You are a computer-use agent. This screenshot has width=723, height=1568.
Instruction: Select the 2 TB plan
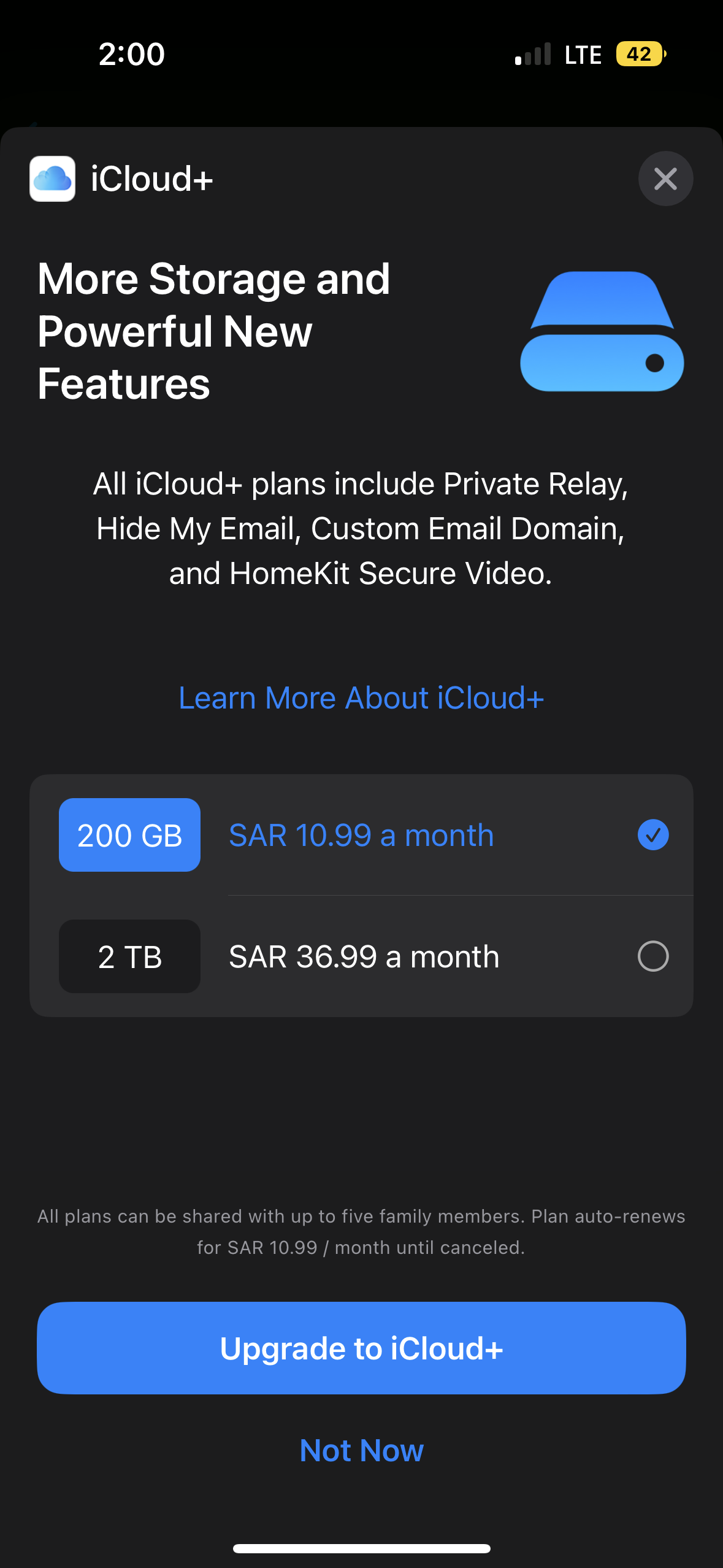[361, 956]
